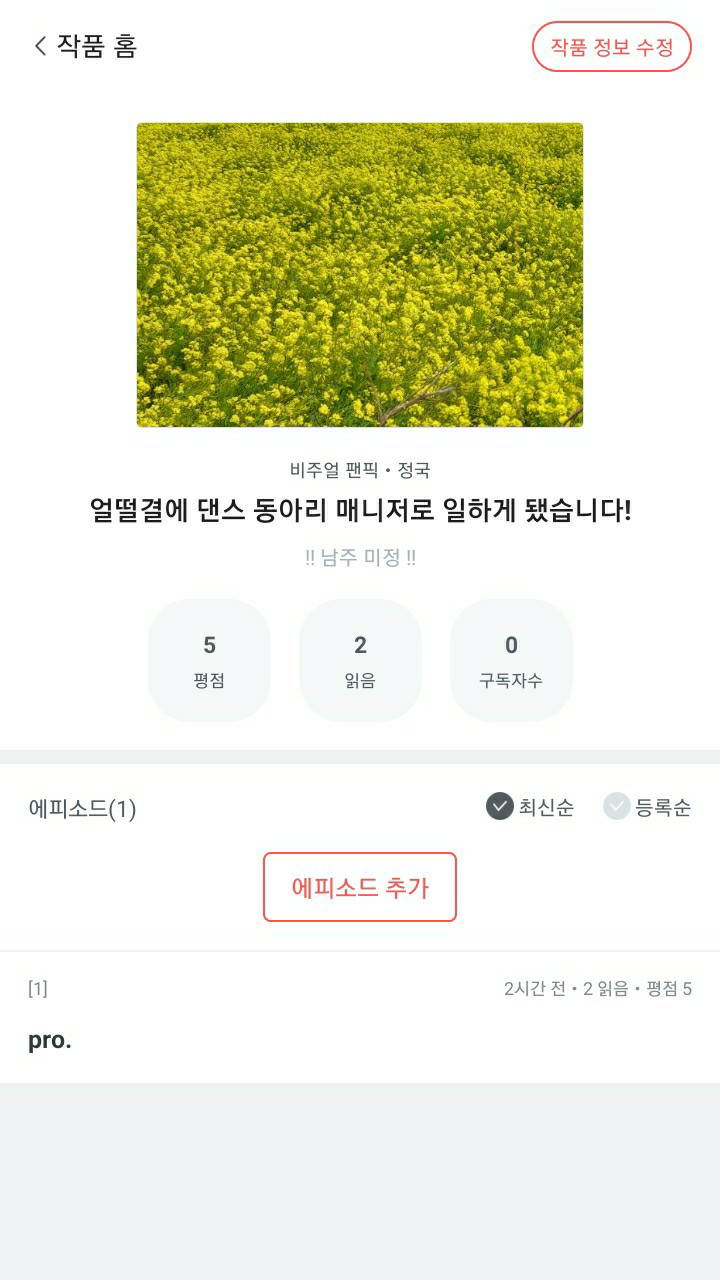Viewport: 720px width, 1280px height.
Task: Tap the 작품 정보 수정 button
Action: pyautogui.click(x=611, y=47)
